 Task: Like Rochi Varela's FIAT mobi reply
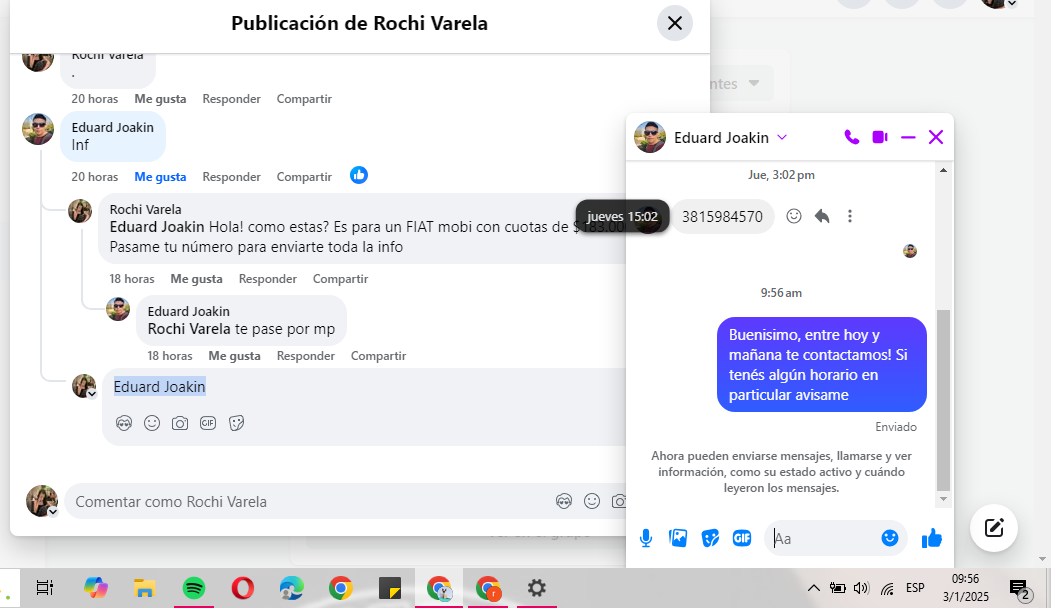pyautogui.click(x=196, y=279)
